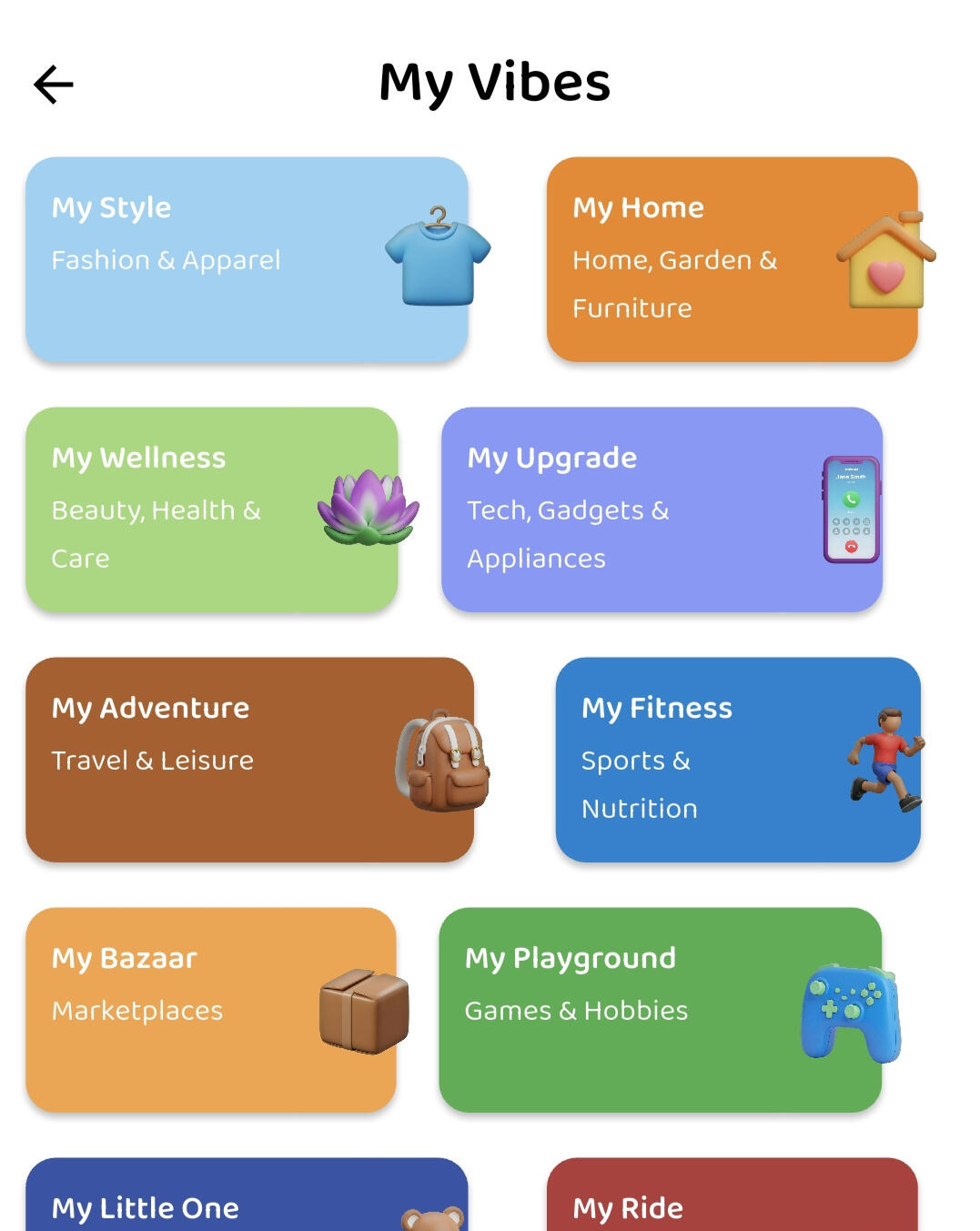The image size is (980, 1231).
Task: Open the My Little One card
Action: coord(246,1199)
